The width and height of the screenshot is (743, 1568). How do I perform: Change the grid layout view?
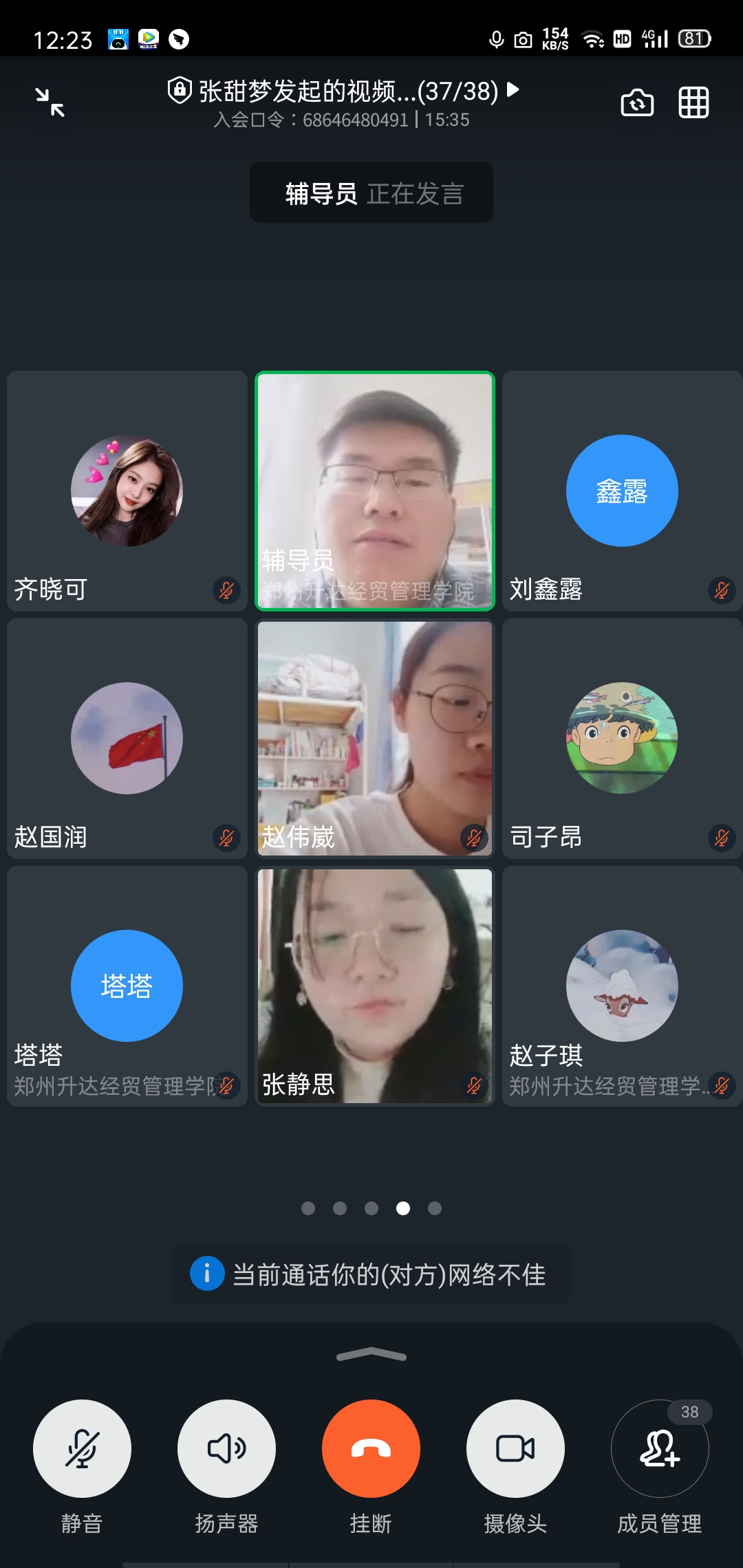click(x=693, y=103)
